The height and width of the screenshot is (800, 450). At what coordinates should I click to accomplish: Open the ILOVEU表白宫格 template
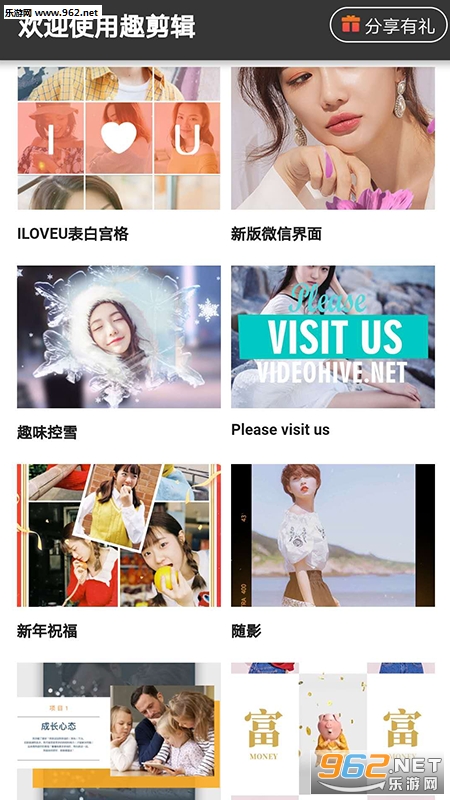(119, 138)
